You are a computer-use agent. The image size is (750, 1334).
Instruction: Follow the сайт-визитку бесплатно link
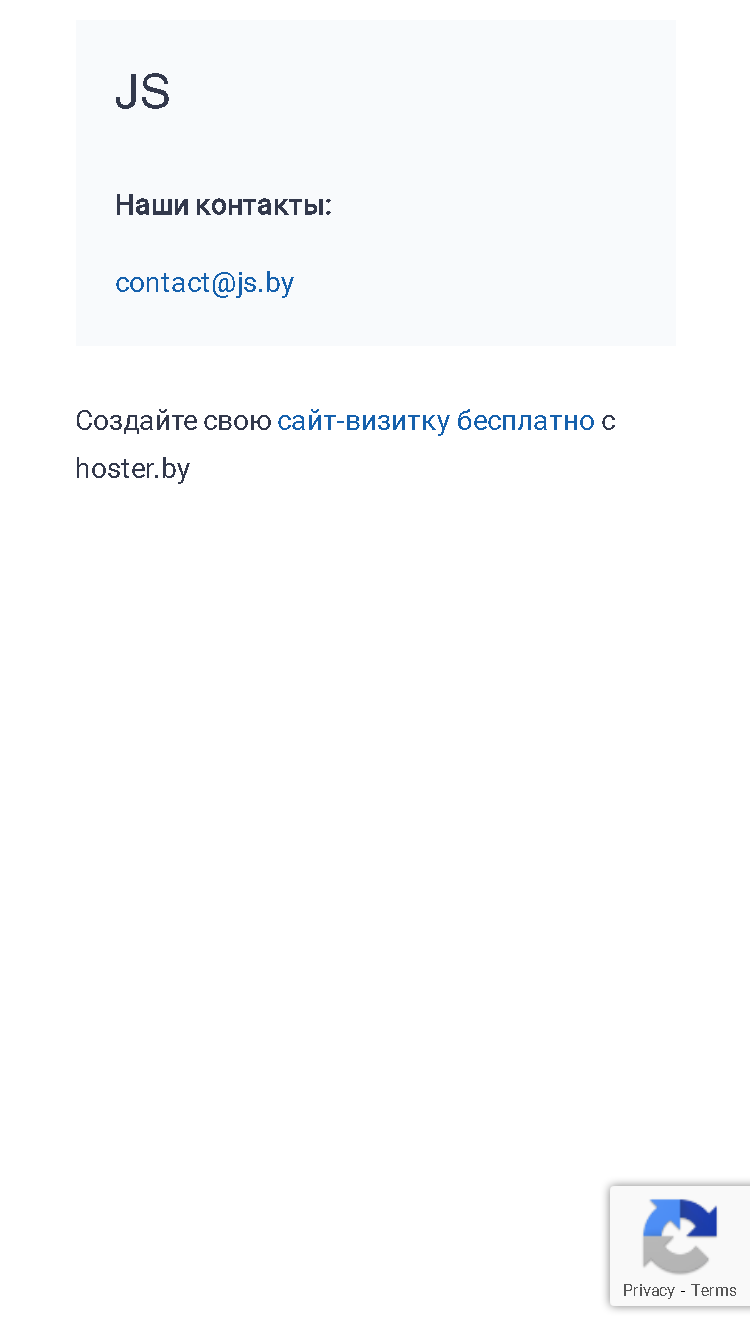pyautogui.click(x=436, y=421)
